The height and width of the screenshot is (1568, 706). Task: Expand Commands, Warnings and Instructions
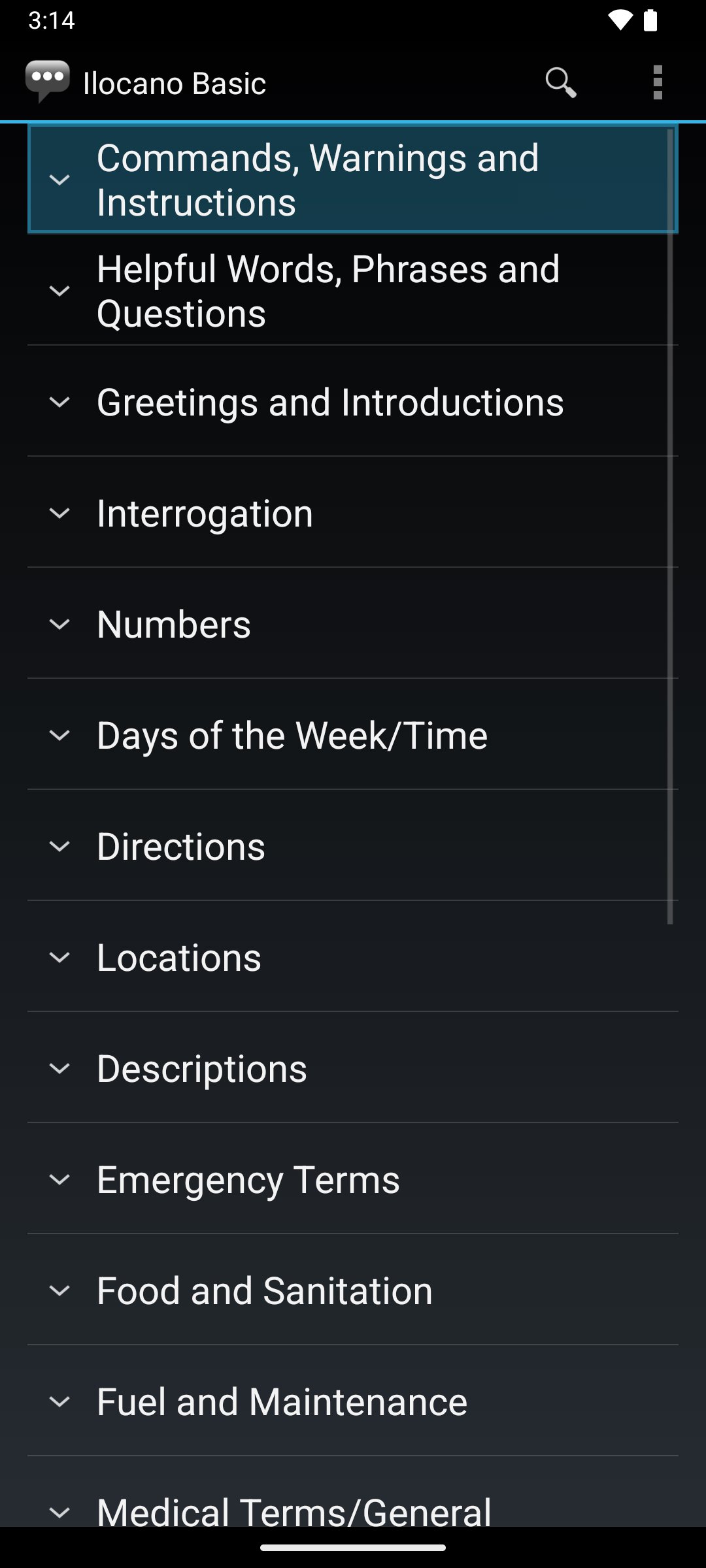coord(353,179)
